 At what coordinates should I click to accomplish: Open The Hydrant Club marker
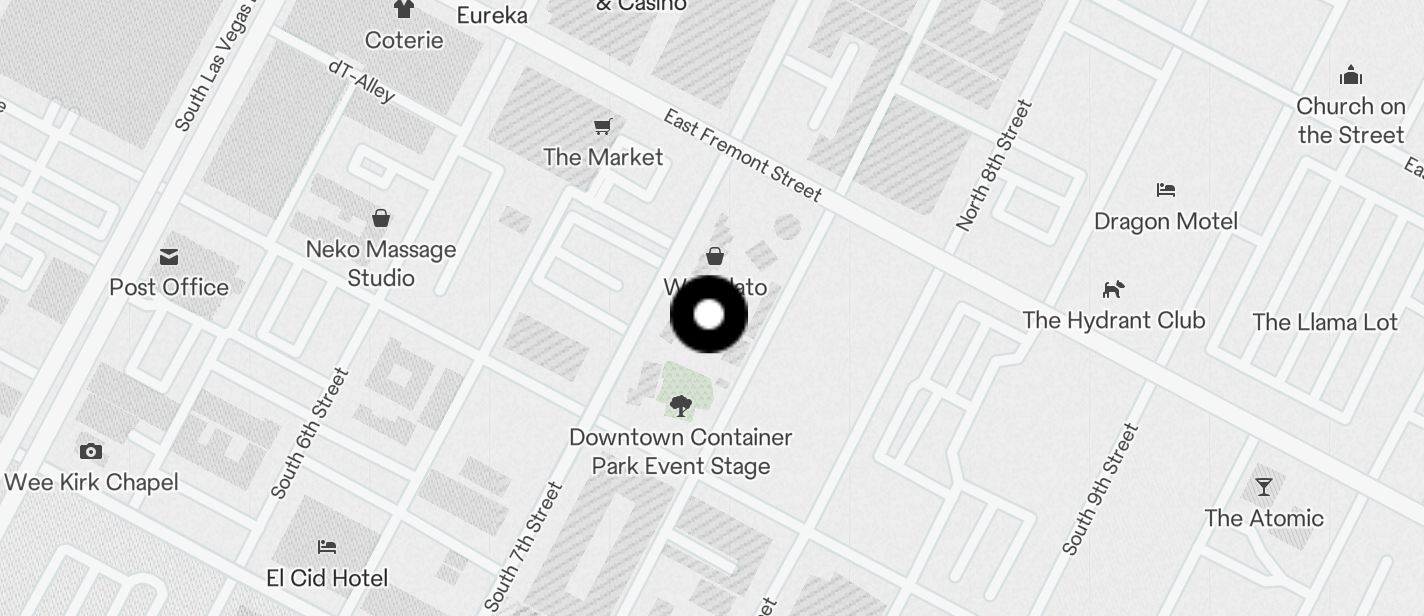click(x=1112, y=290)
